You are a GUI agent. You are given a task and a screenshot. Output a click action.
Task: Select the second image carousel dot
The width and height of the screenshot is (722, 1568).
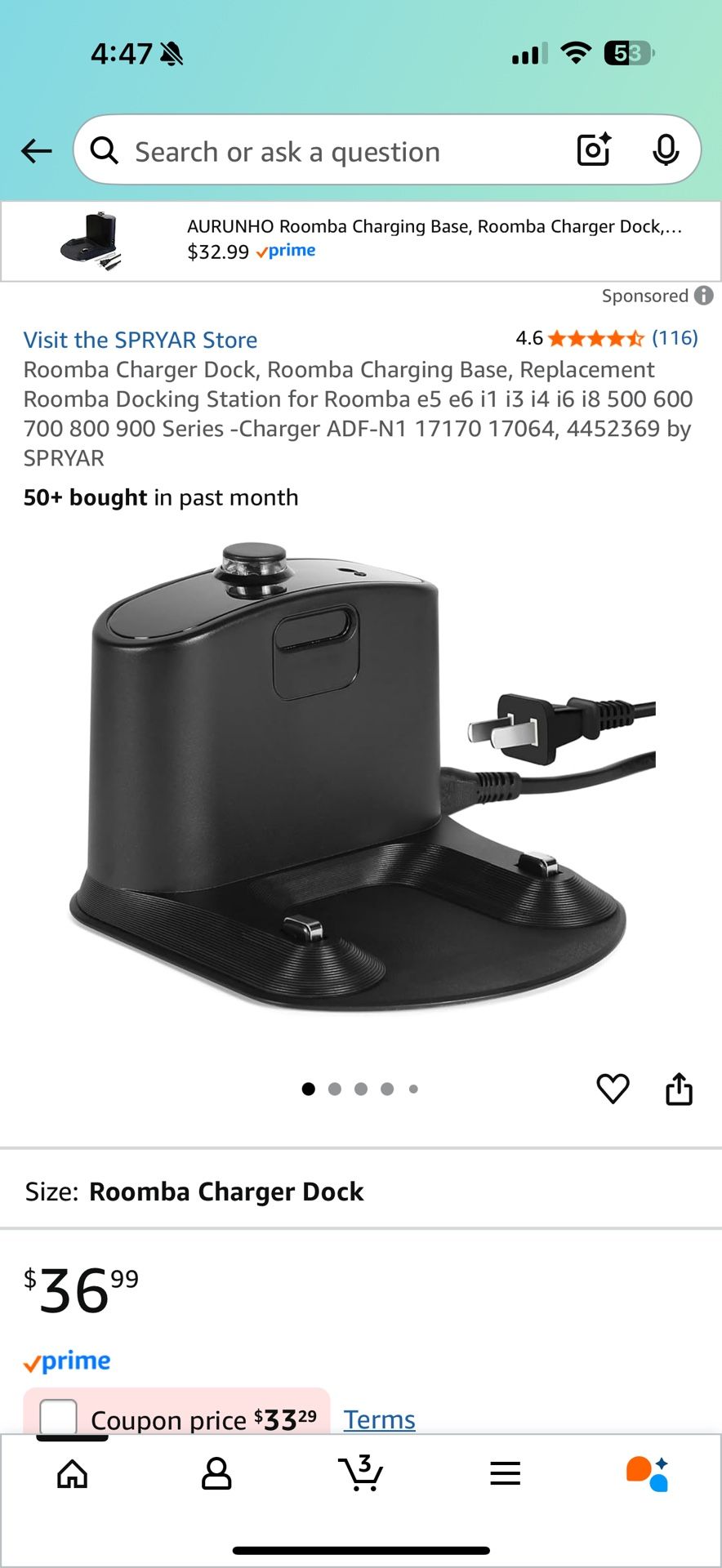(335, 1089)
